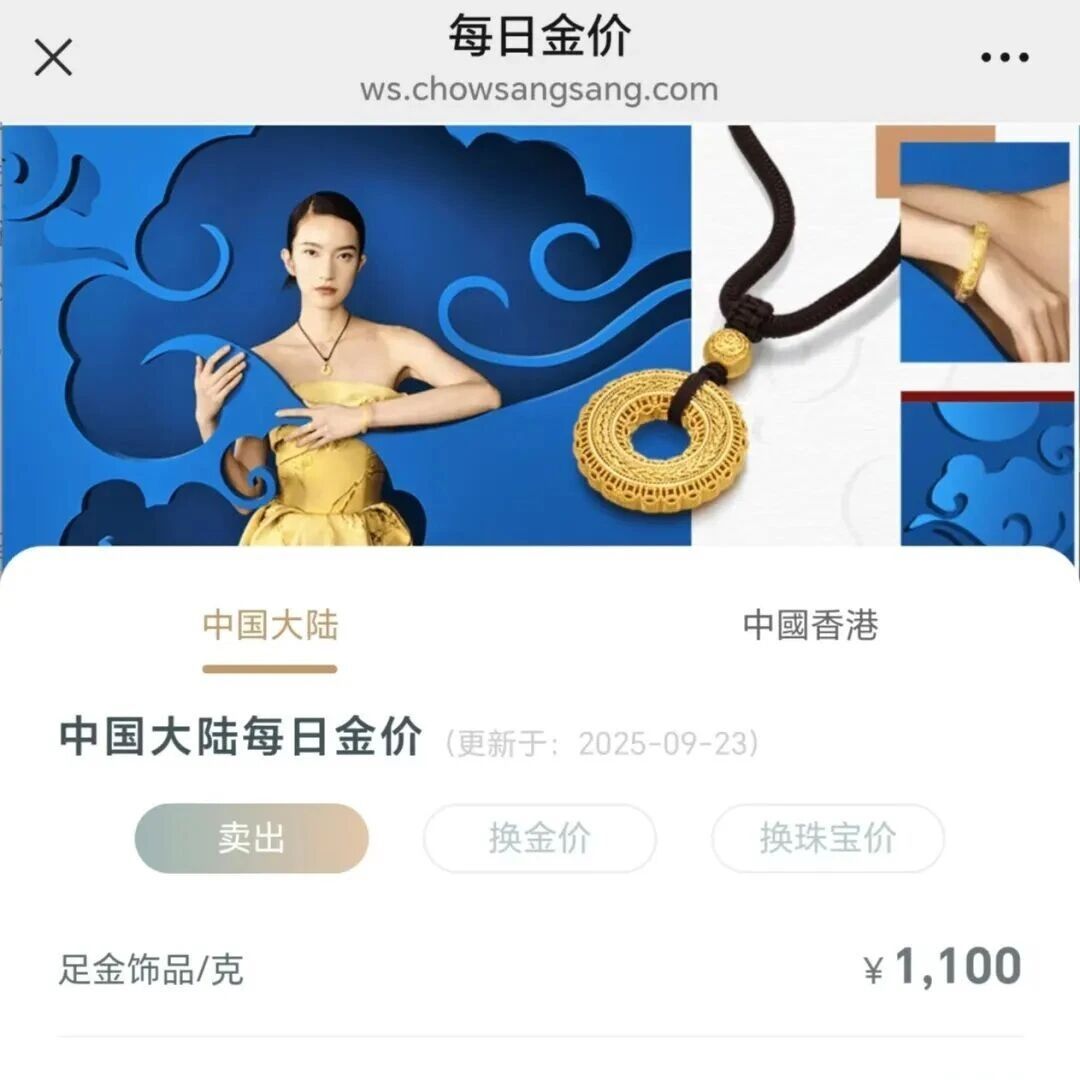This screenshot has height=1080, width=1080.
Task: Switch to the 中国大陆 tab
Action: 270,627
